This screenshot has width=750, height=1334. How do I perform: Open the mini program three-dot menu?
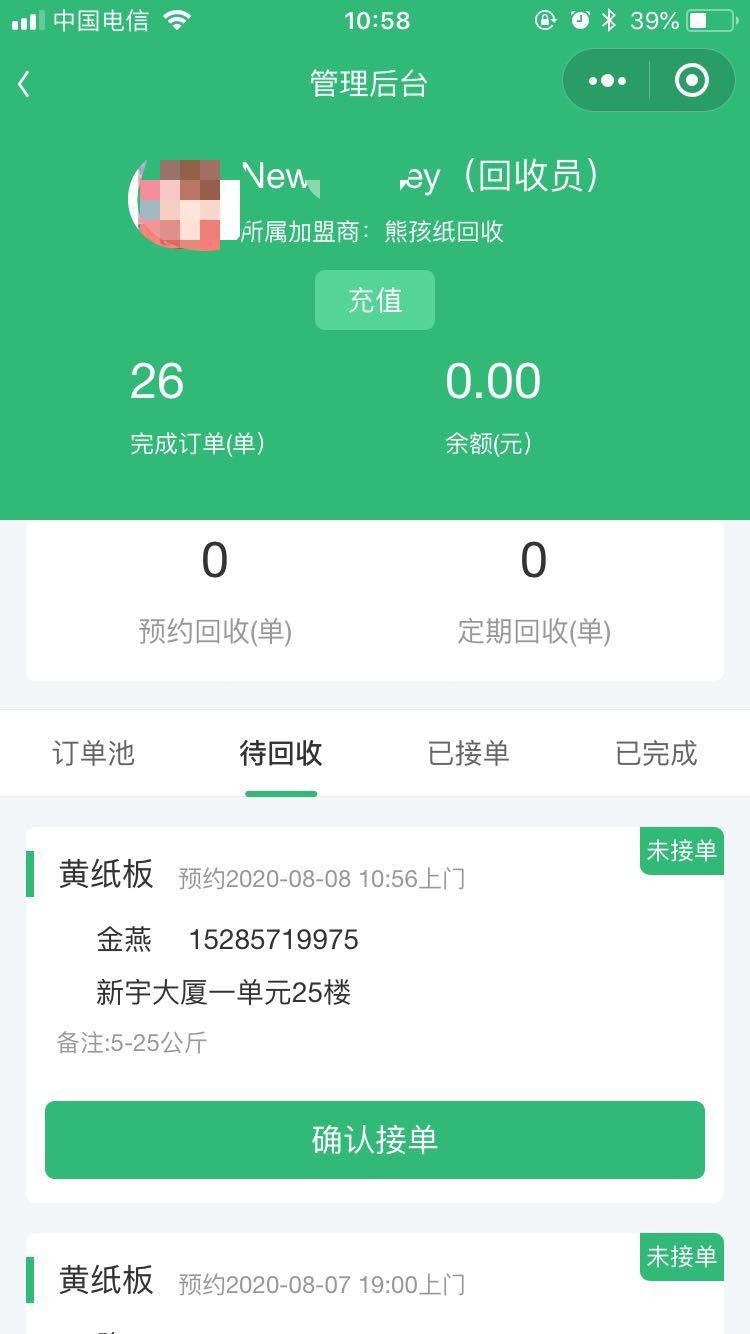[x=607, y=81]
